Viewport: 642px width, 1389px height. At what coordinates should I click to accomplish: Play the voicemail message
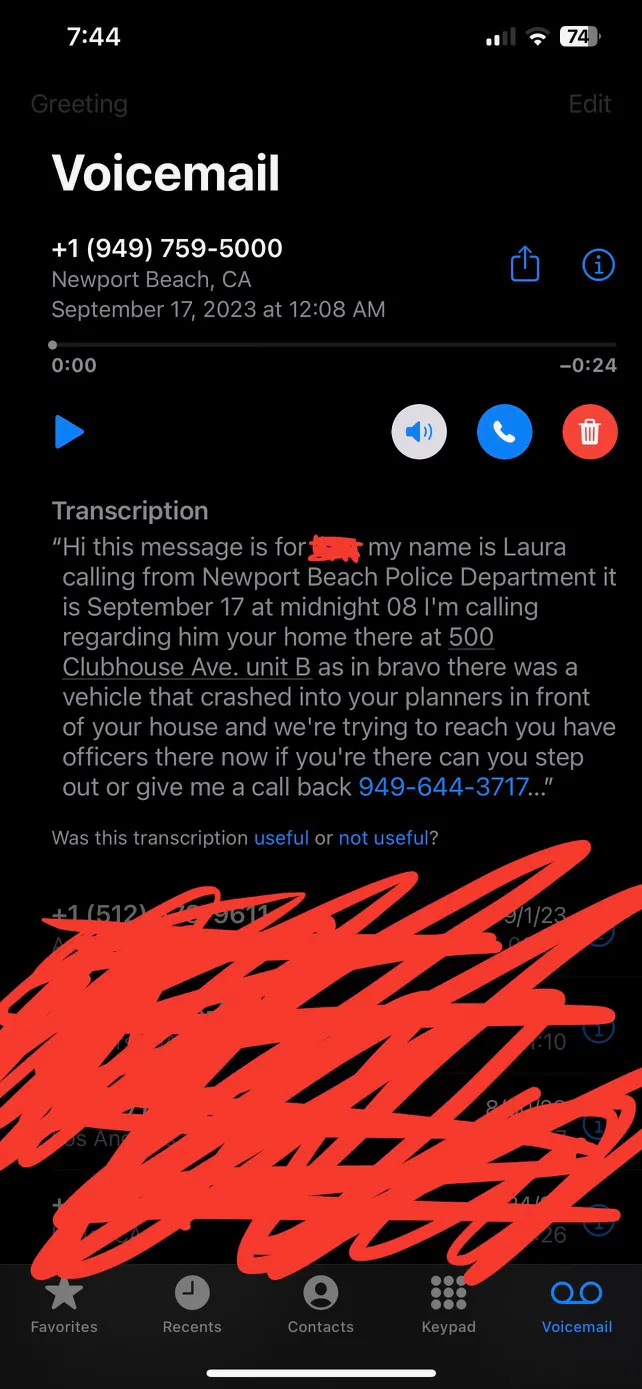(x=68, y=433)
